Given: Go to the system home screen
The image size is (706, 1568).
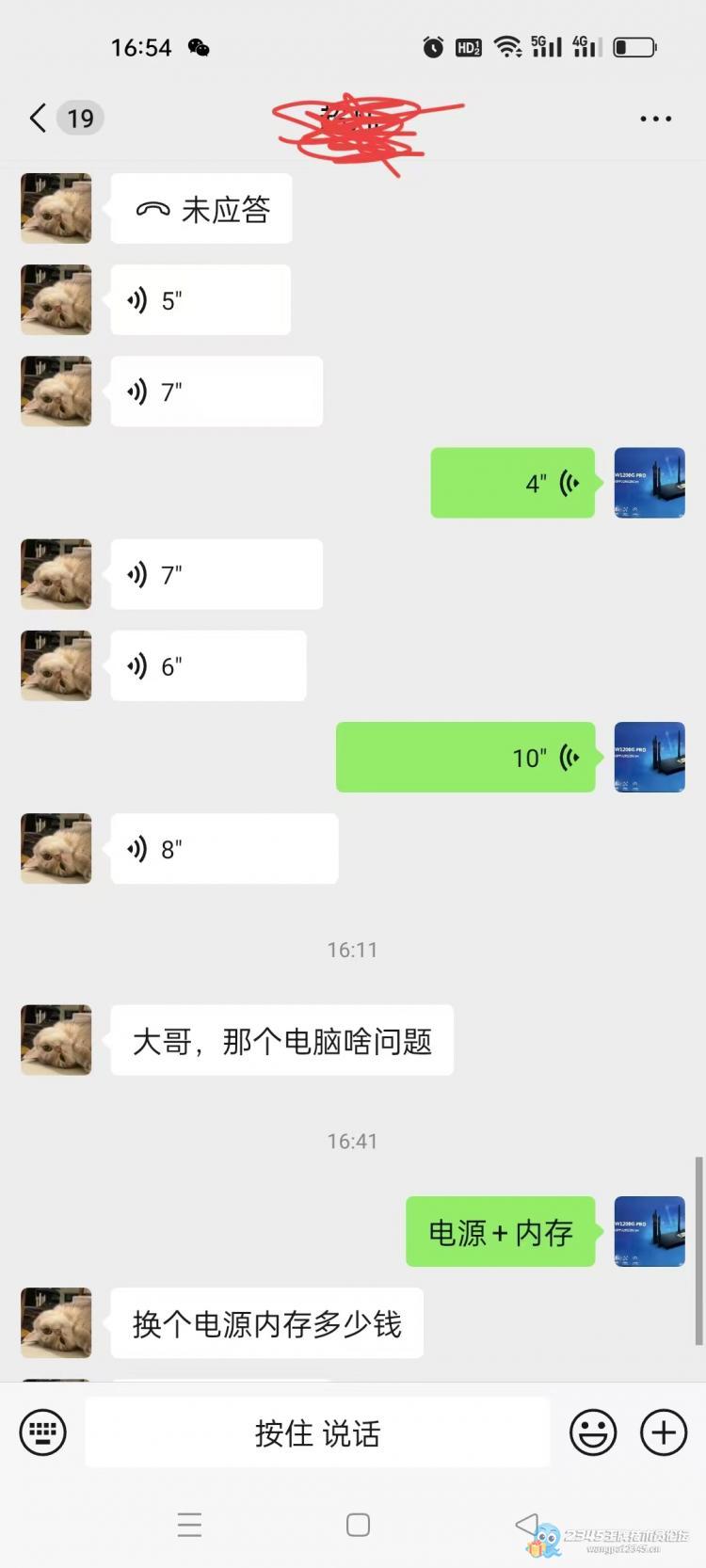Looking at the screenshot, I should click(358, 1525).
